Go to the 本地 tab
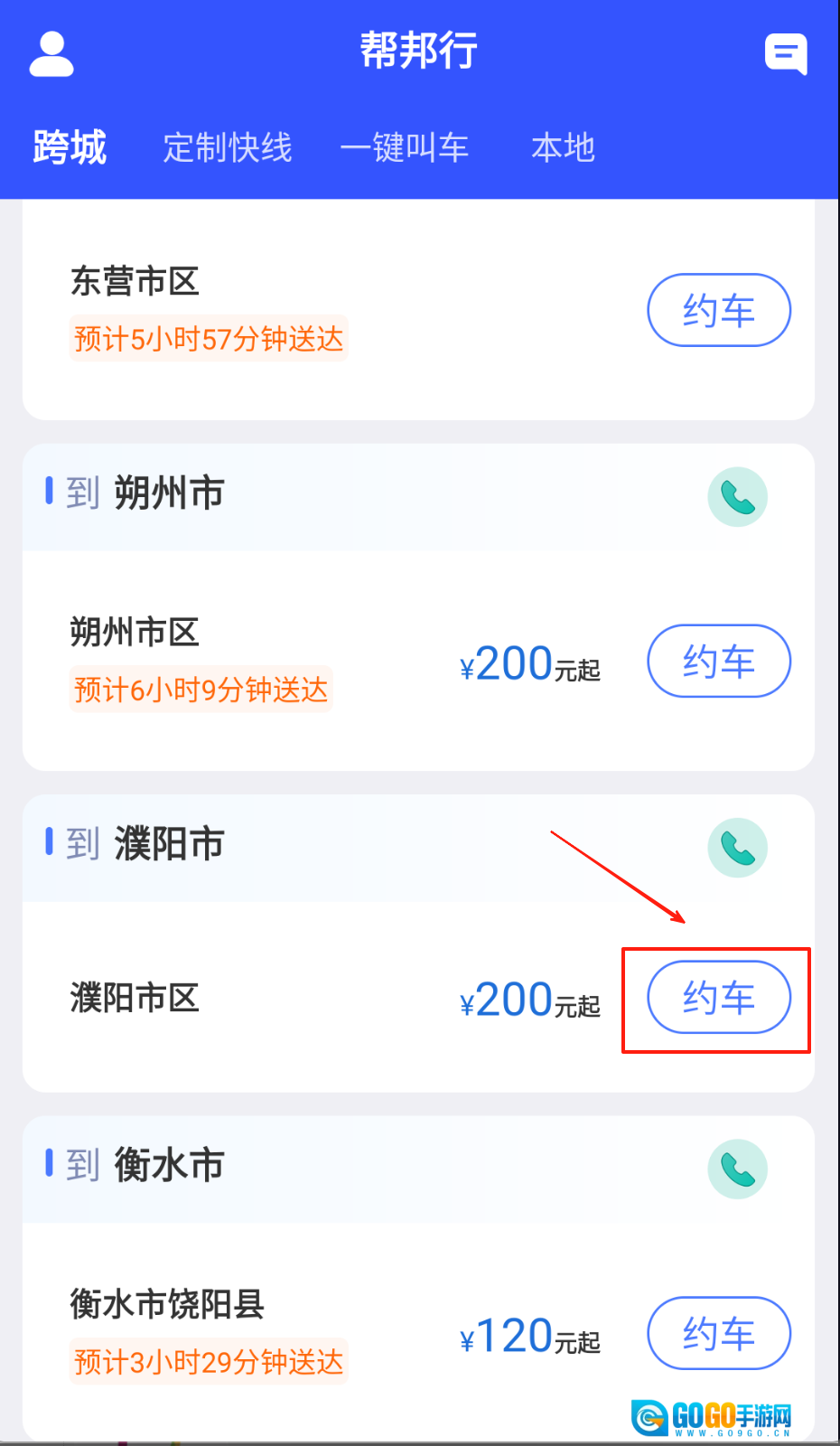840x1446 pixels. [563, 147]
